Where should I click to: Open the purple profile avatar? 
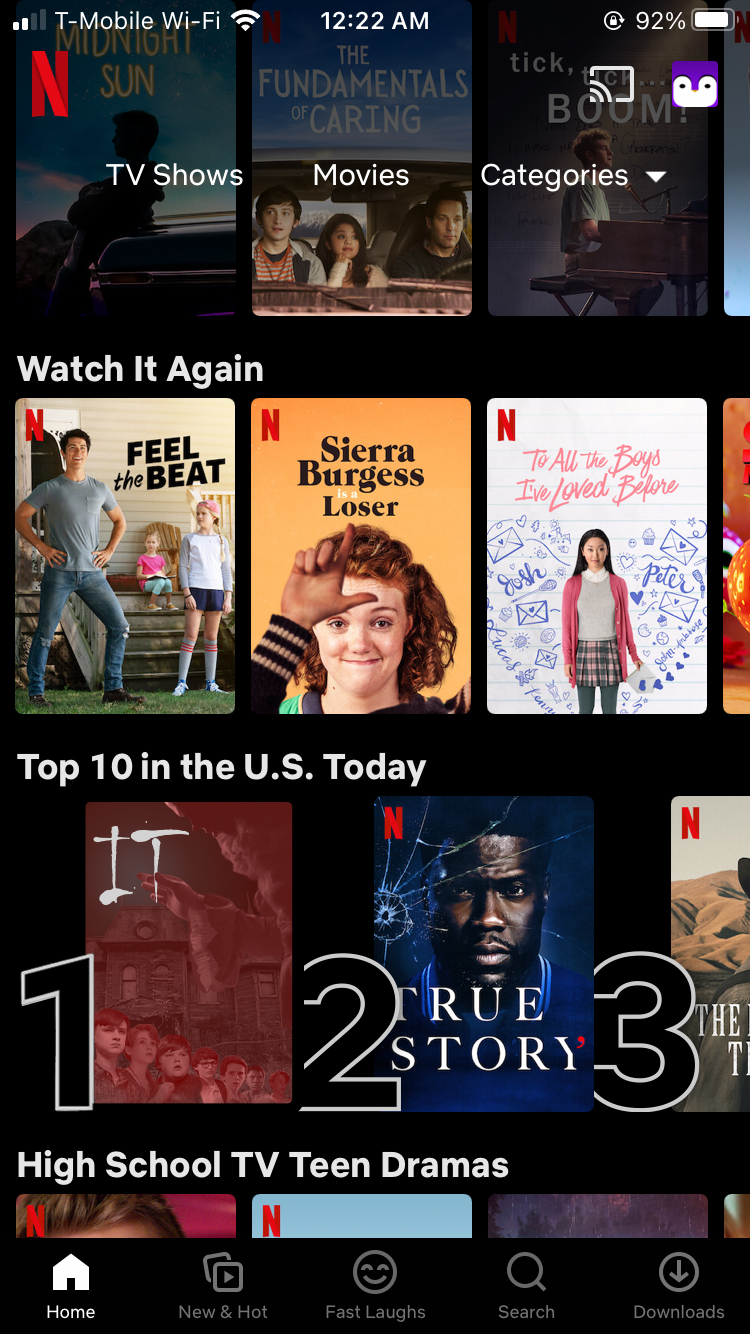(x=694, y=85)
